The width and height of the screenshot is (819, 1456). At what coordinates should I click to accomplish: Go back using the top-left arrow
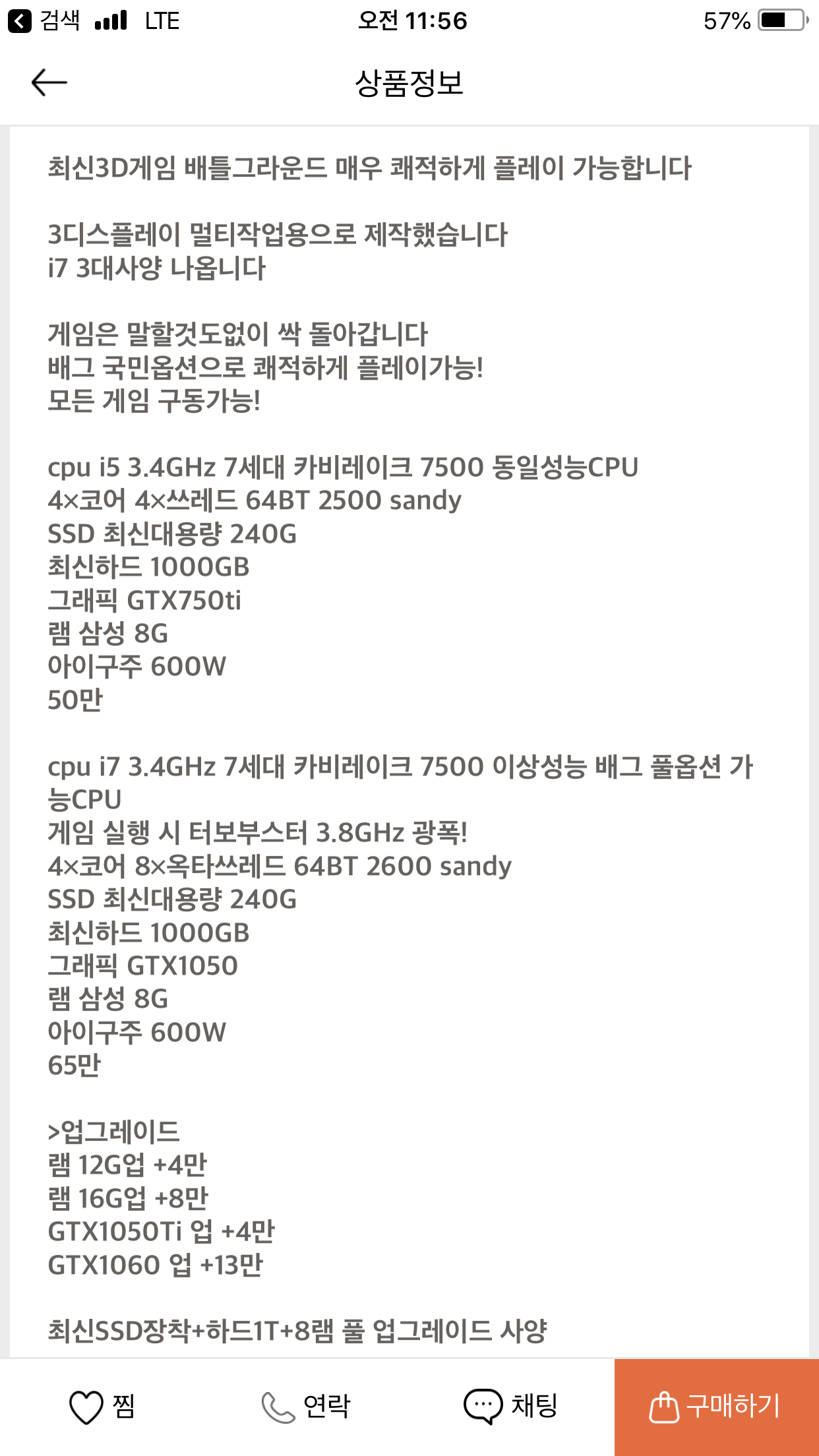(49, 82)
